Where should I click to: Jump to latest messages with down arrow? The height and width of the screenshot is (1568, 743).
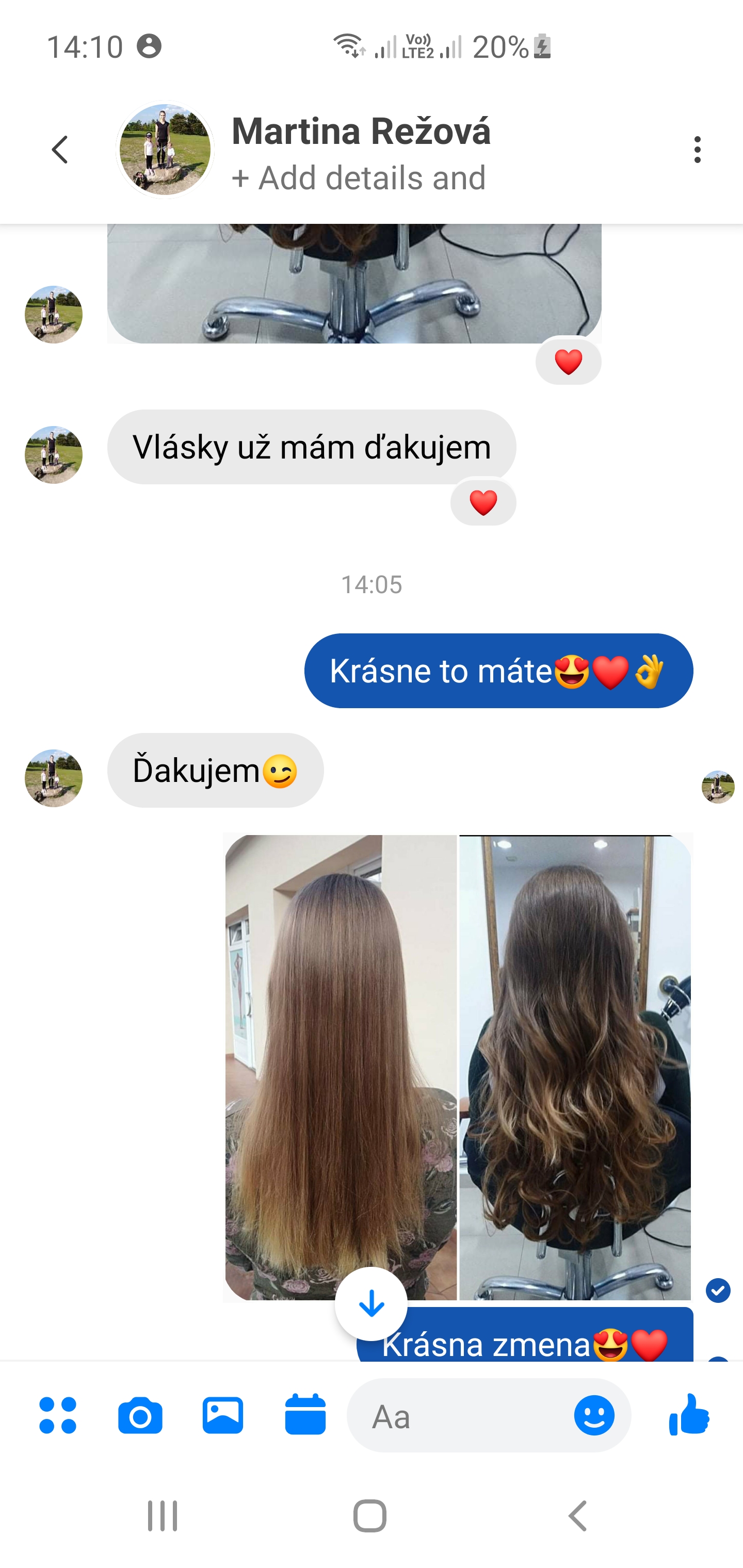(x=371, y=1303)
